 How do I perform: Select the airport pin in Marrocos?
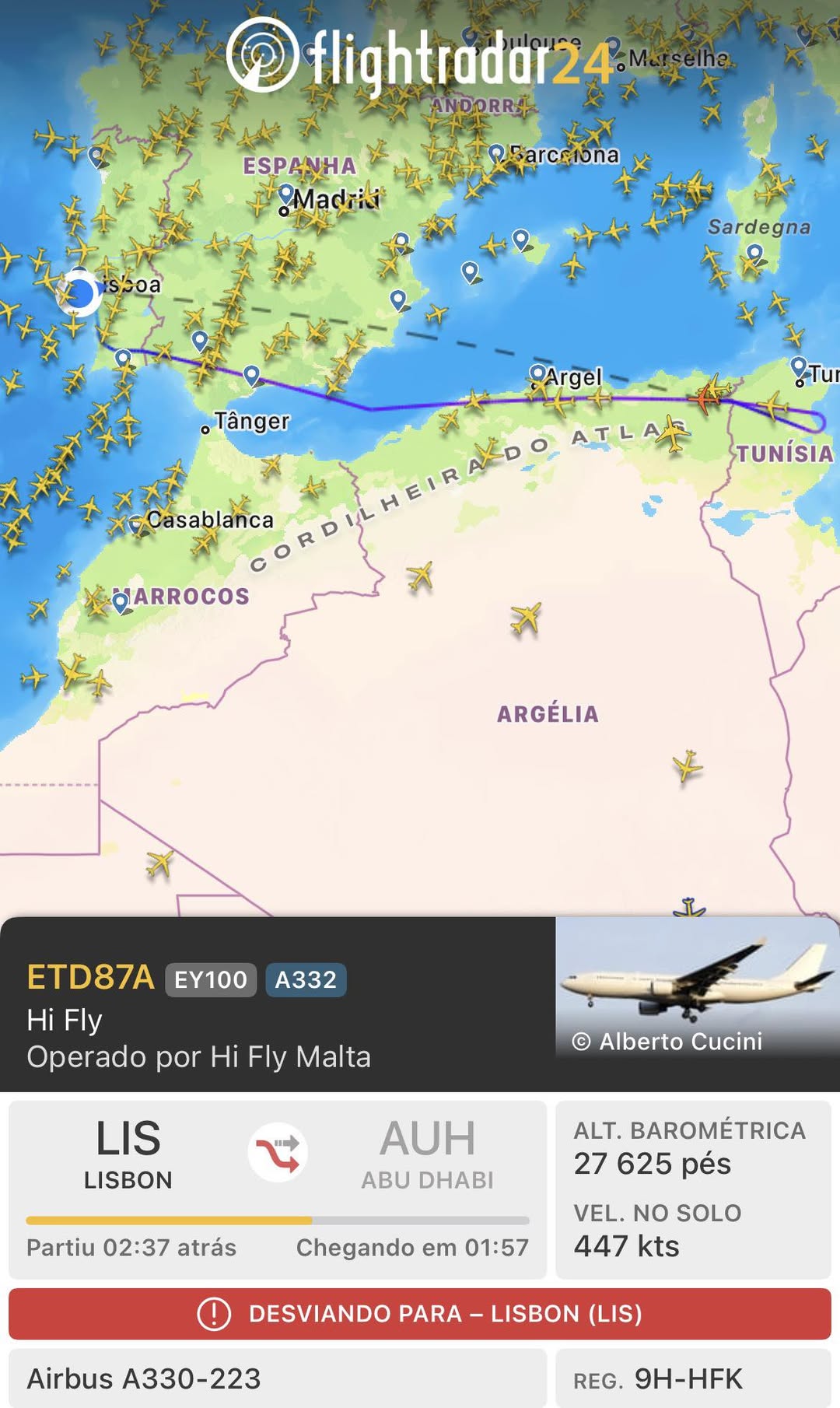[121, 601]
